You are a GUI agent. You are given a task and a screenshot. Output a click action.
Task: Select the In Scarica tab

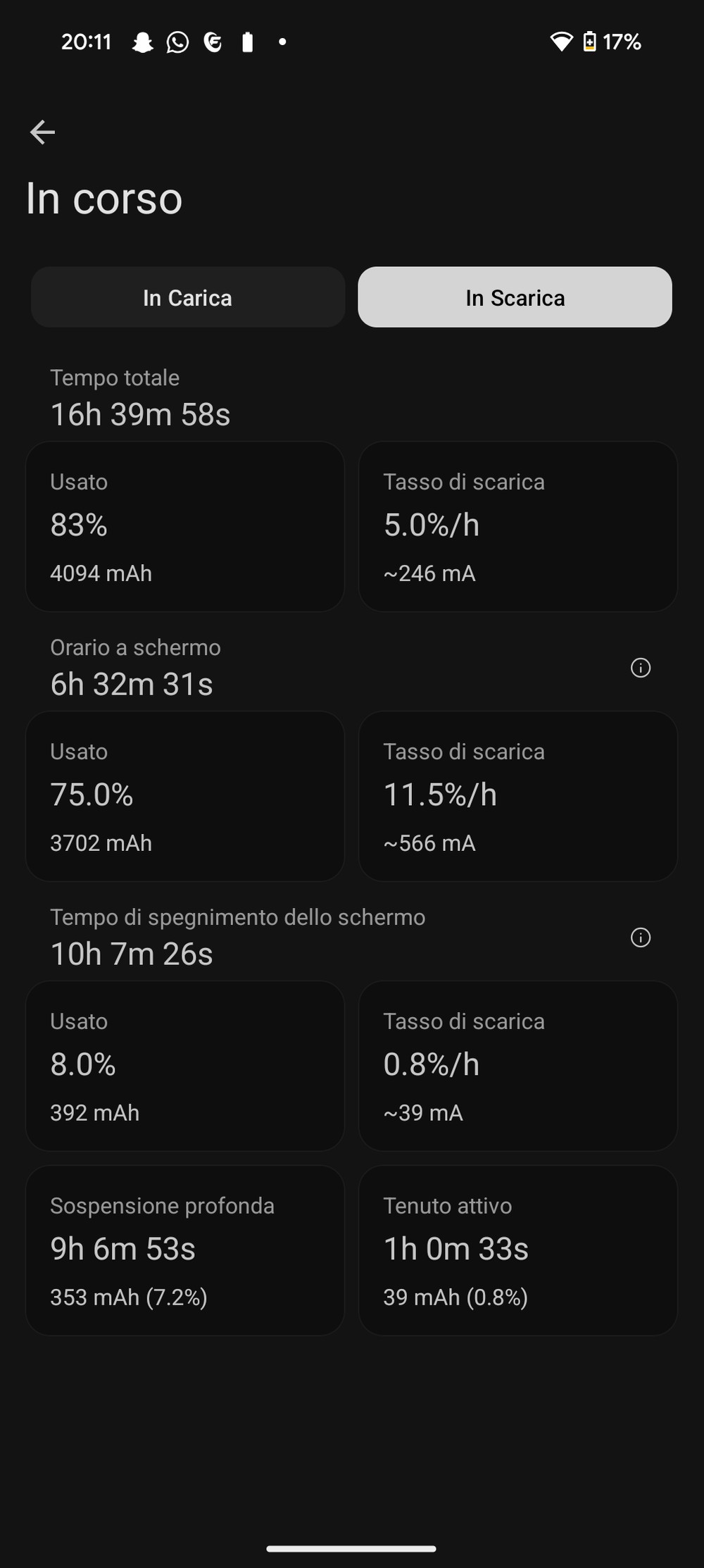coord(515,297)
